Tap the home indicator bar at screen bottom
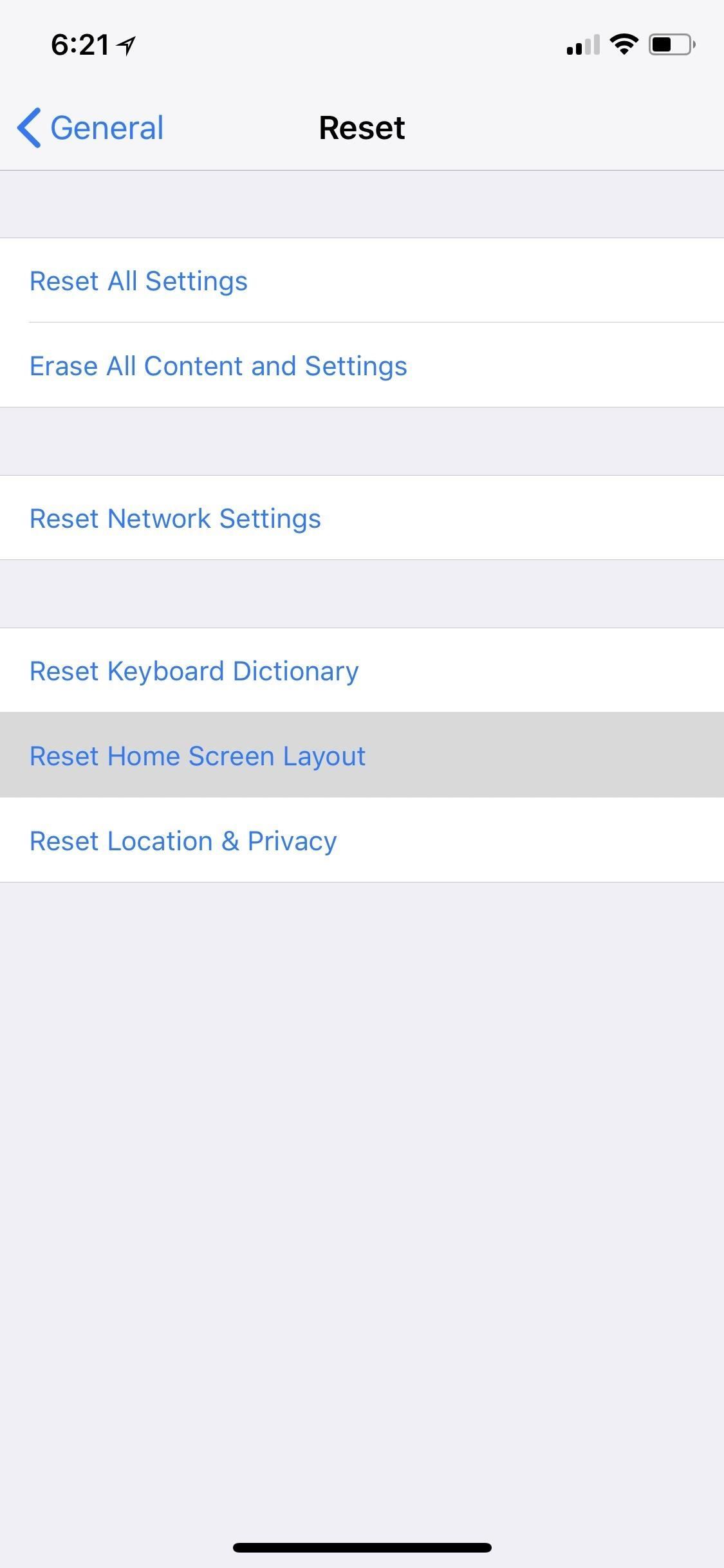The image size is (724, 1568). point(362,1545)
